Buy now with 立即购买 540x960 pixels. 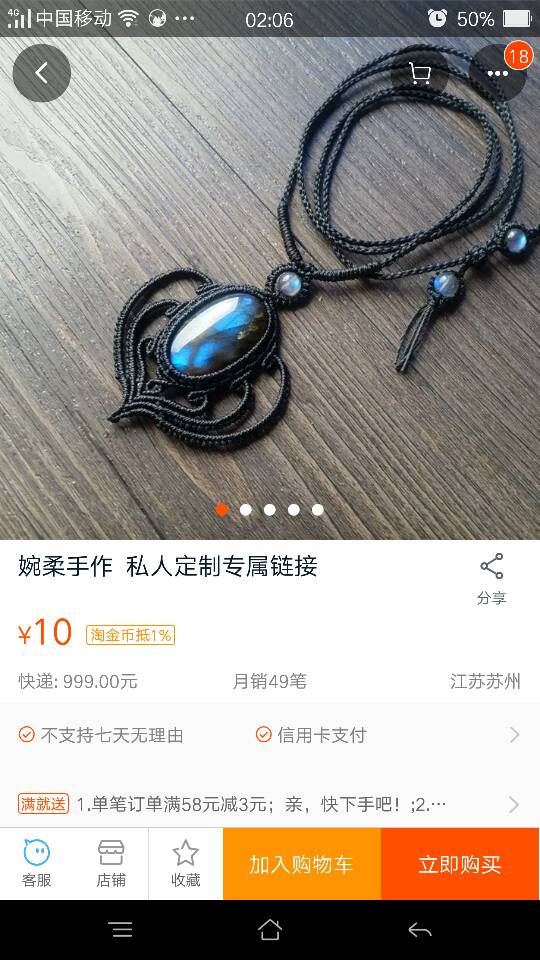tap(460, 864)
